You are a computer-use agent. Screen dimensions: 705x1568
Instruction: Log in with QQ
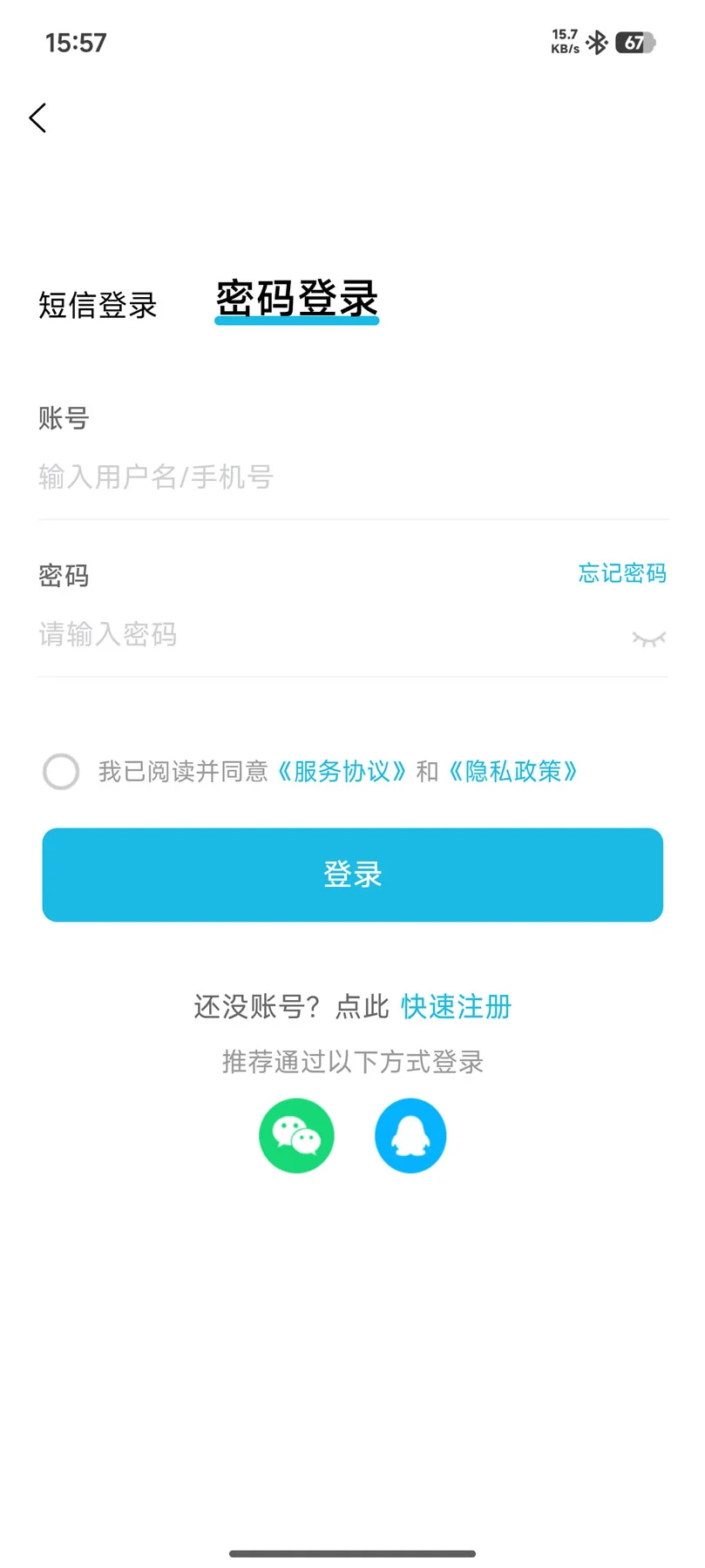pyautogui.click(x=410, y=1135)
